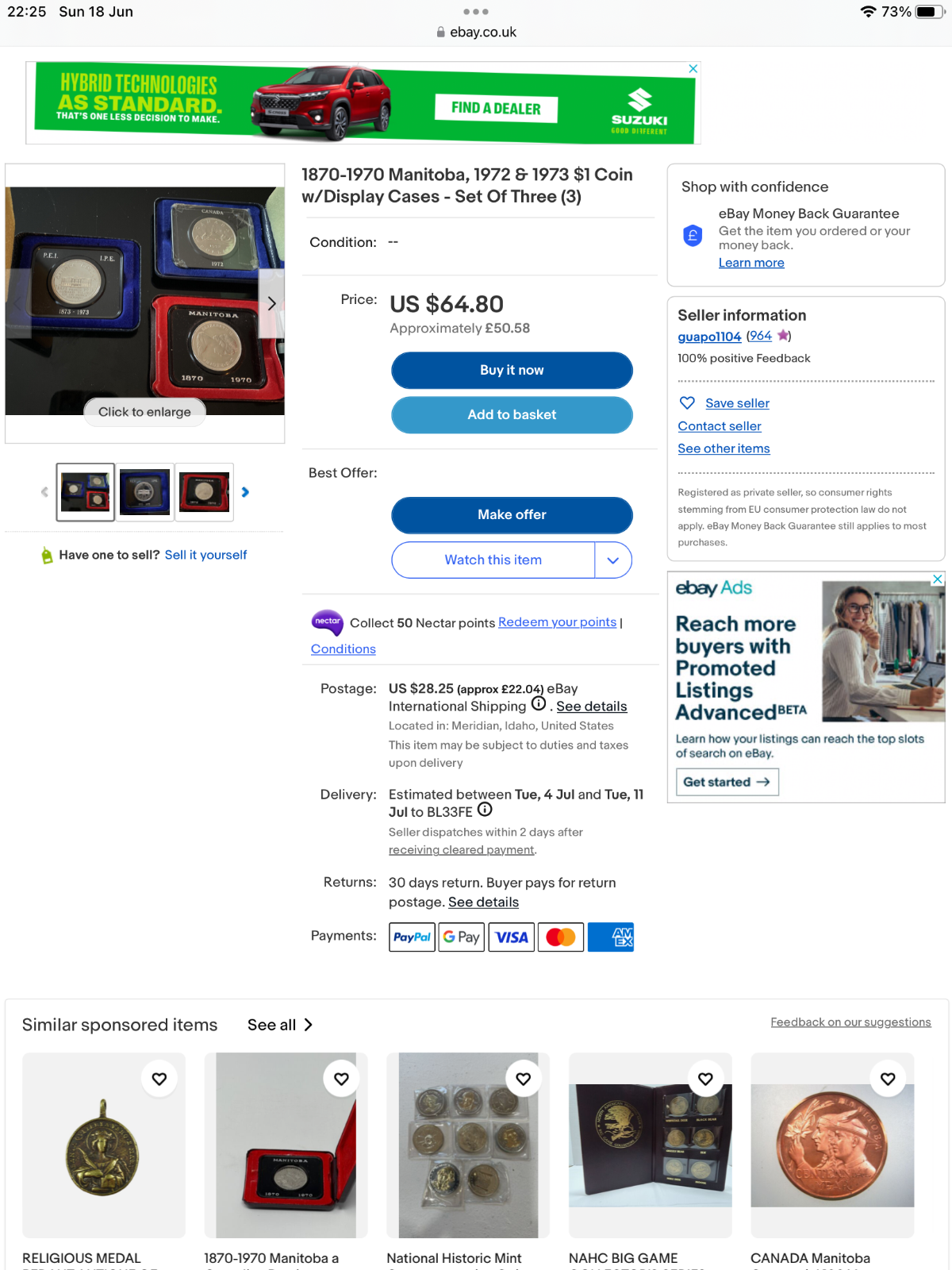Show next product photo arrow

[271, 303]
